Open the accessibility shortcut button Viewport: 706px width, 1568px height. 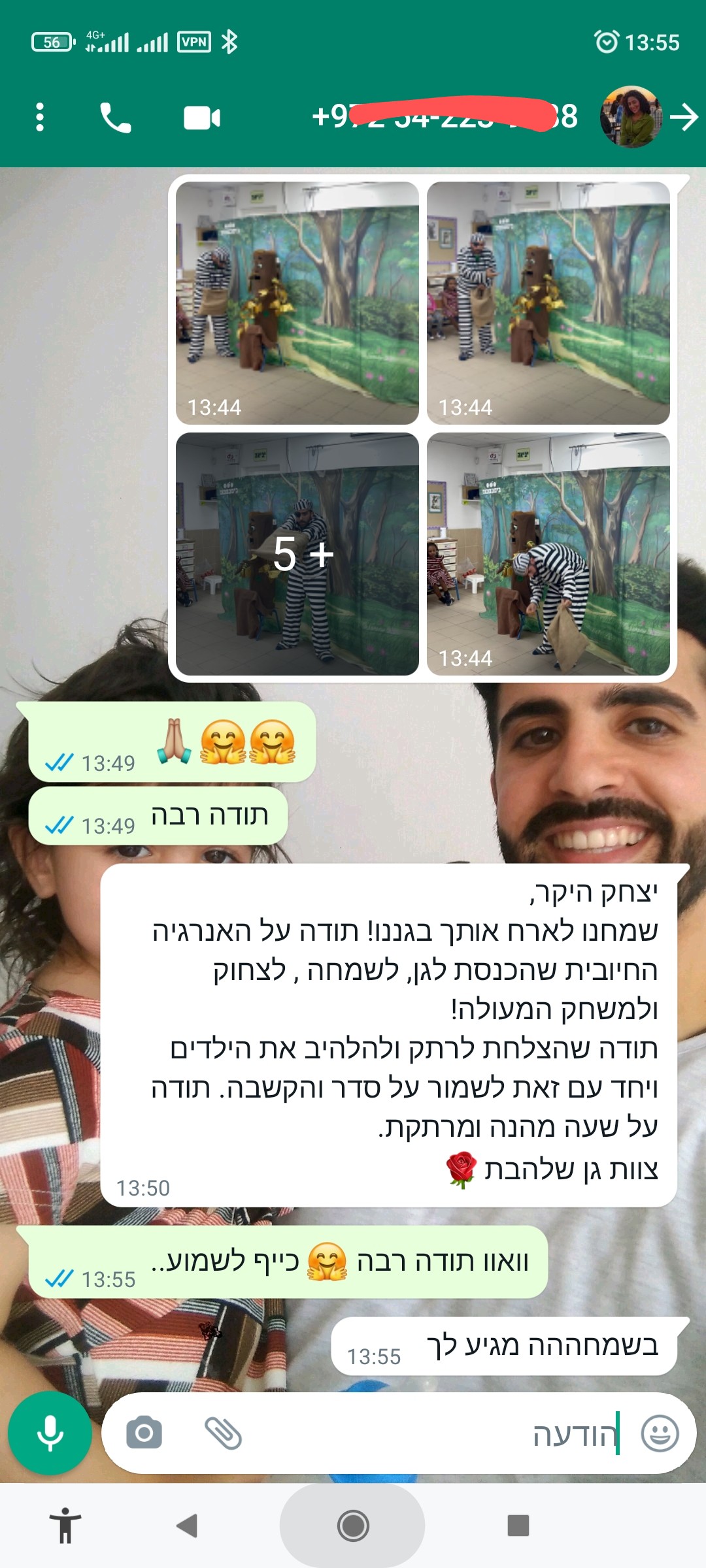pos(65,1526)
